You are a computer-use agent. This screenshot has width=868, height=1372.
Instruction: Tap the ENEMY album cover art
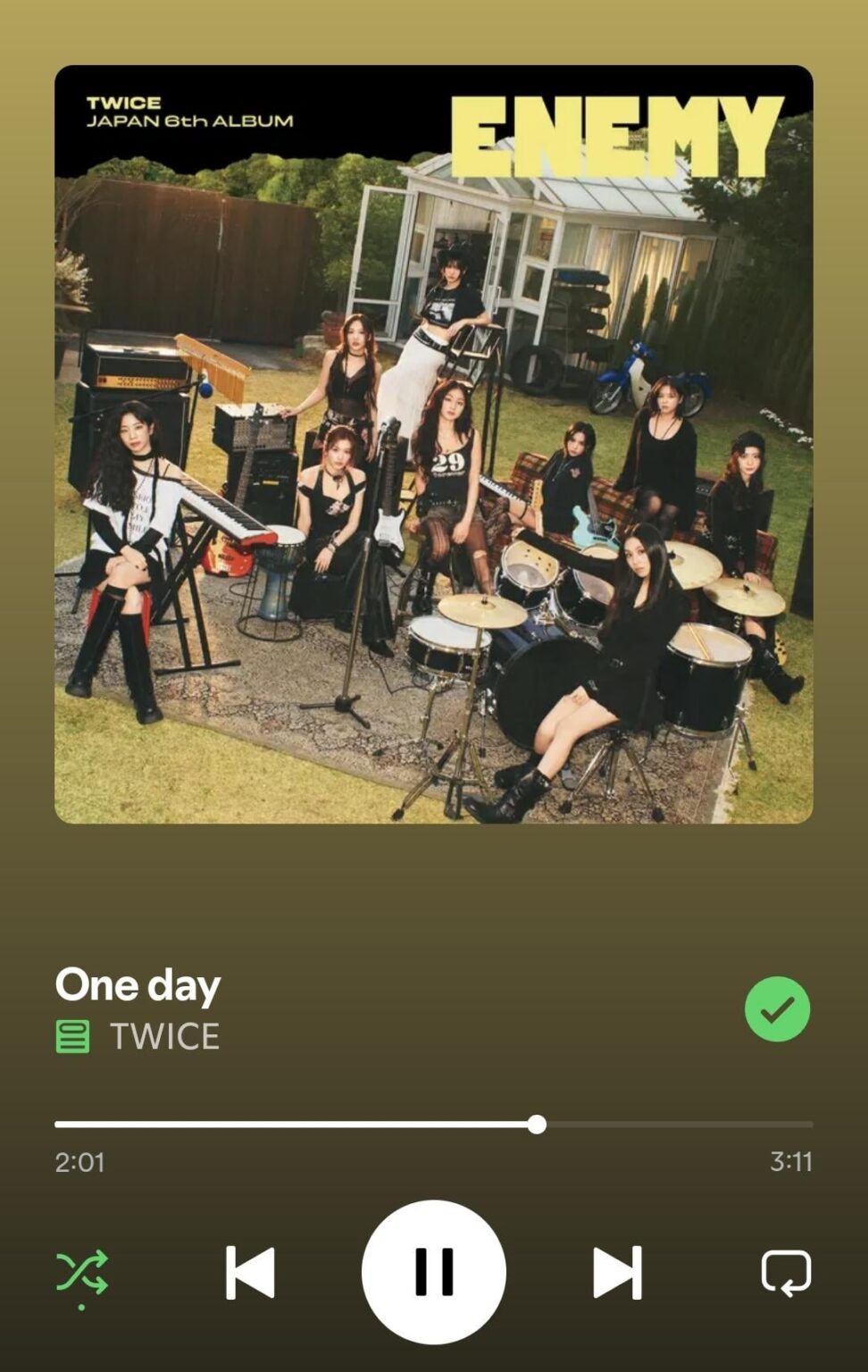(x=434, y=444)
